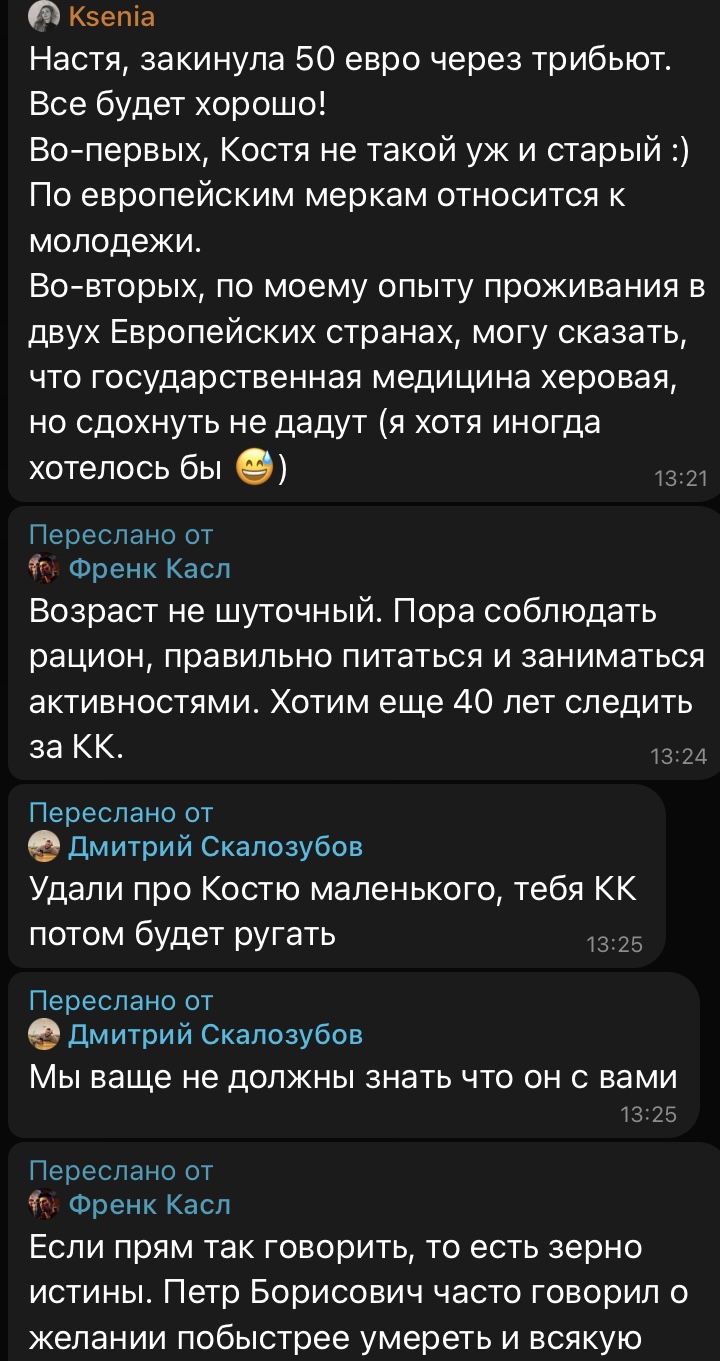Open Френк Касл above the "Если прям так говорить" message
This screenshot has height=1361, width=720.
(x=149, y=1204)
